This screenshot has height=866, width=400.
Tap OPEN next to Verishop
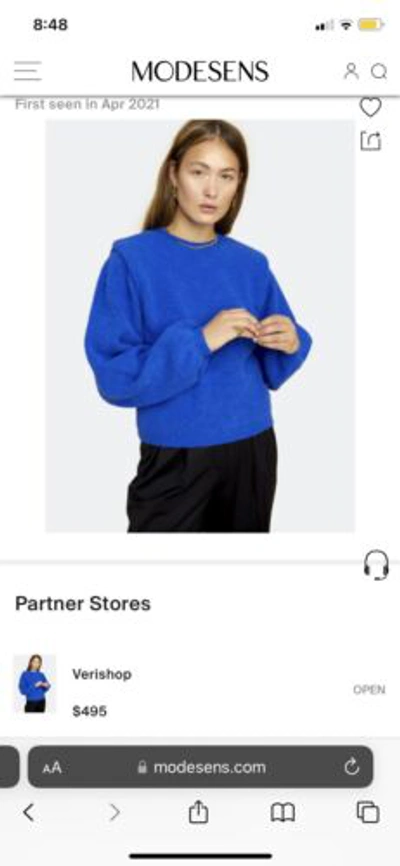click(369, 689)
